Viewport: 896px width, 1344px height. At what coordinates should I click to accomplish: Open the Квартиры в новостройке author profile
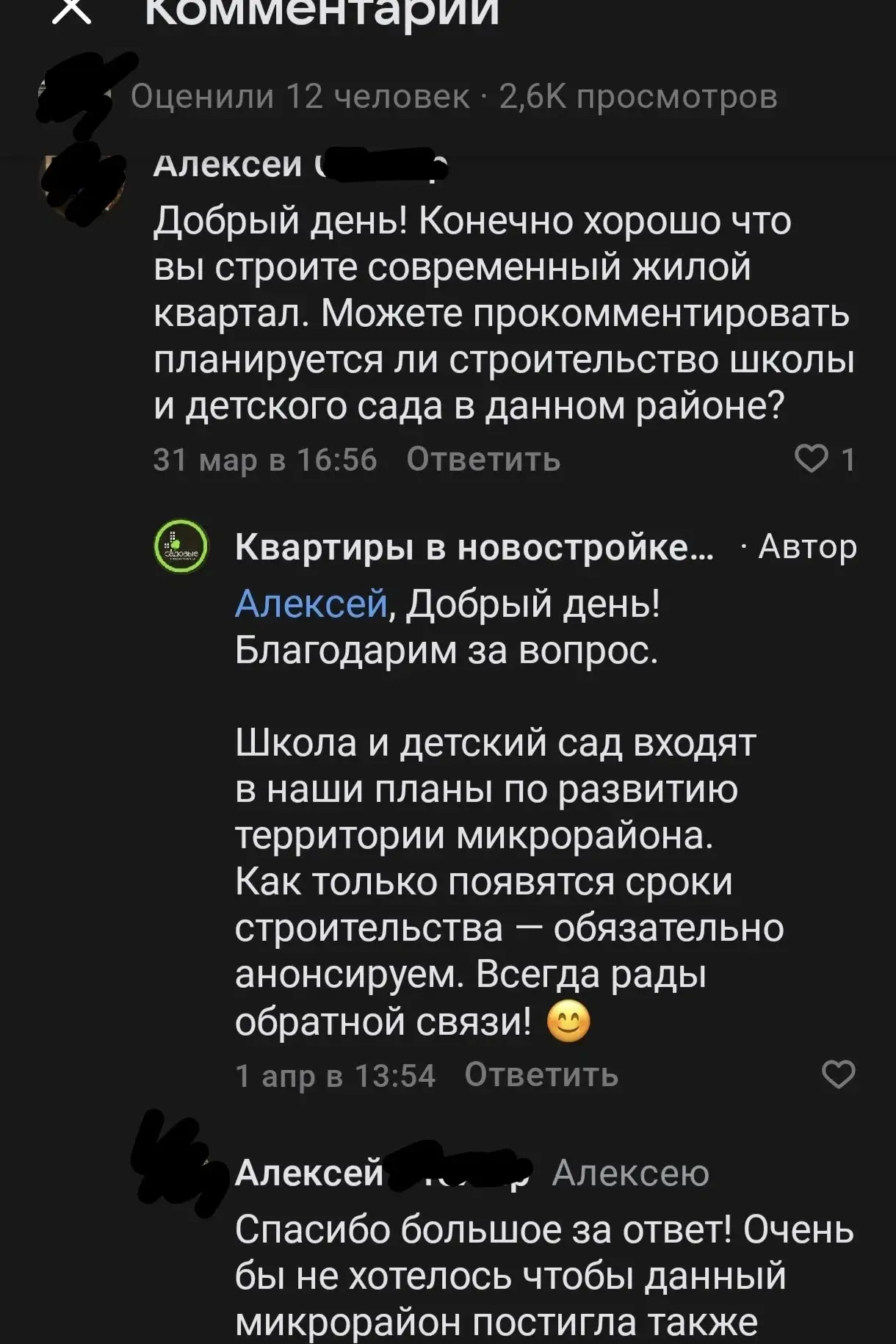click(x=474, y=547)
